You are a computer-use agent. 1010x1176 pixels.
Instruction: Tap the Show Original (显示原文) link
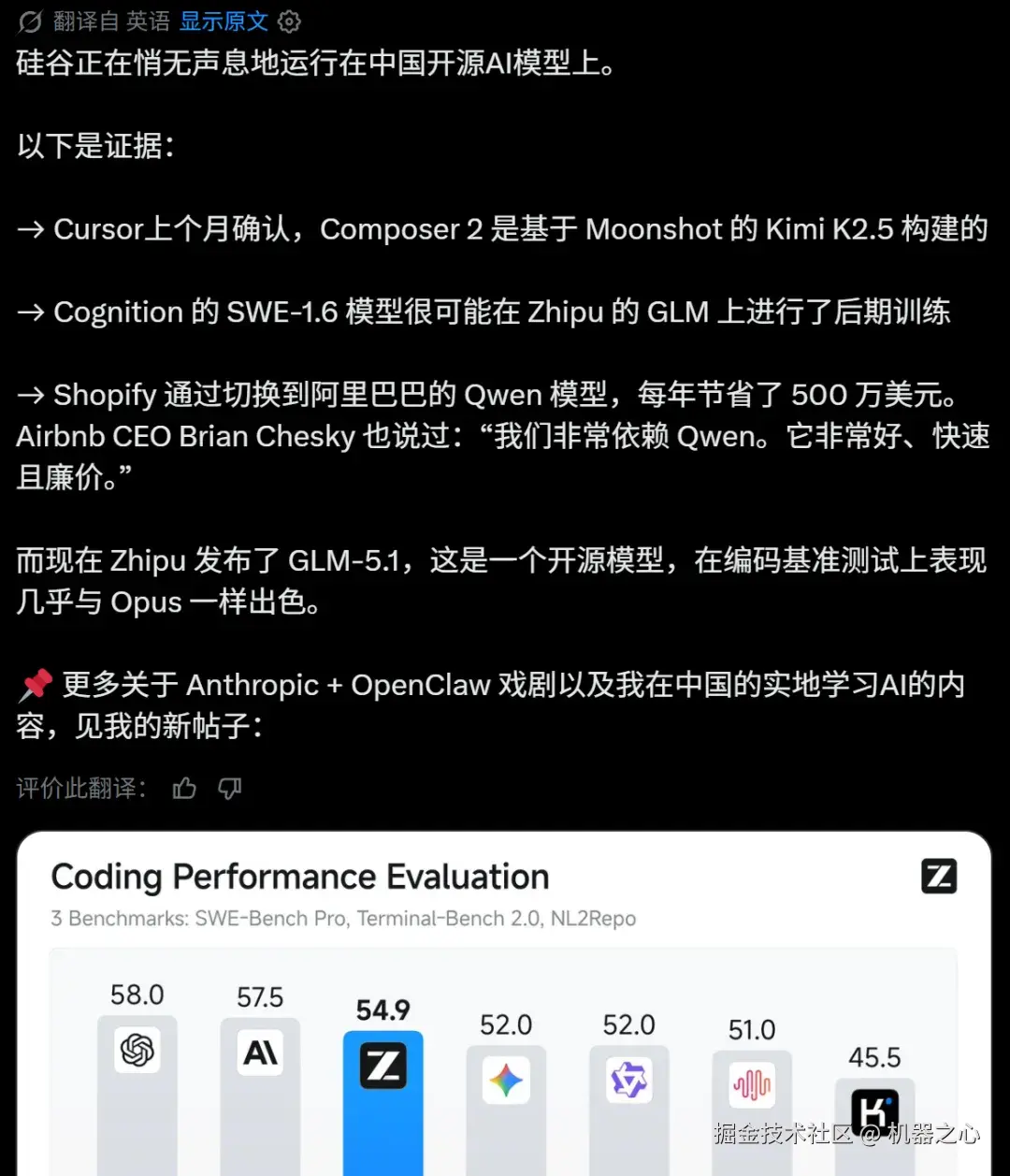pos(224,22)
